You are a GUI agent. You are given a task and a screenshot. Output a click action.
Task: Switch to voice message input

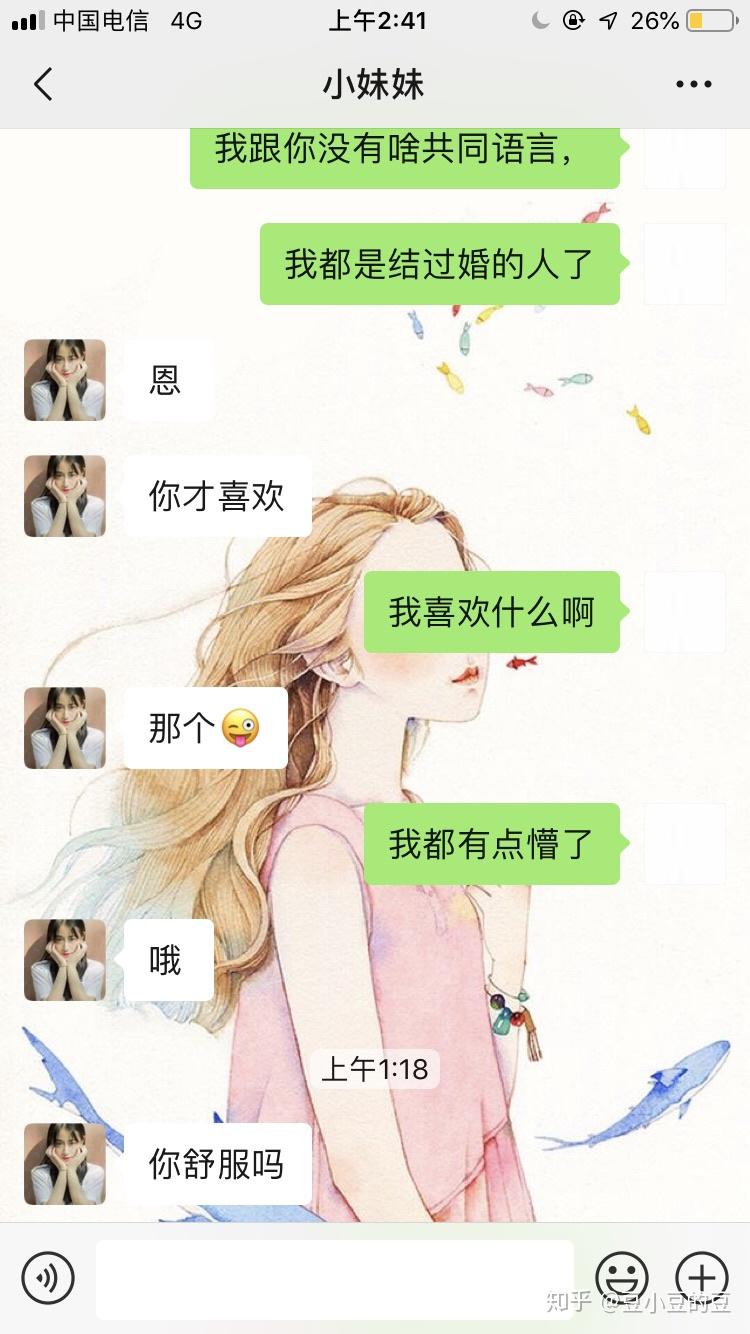(x=48, y=1278)
